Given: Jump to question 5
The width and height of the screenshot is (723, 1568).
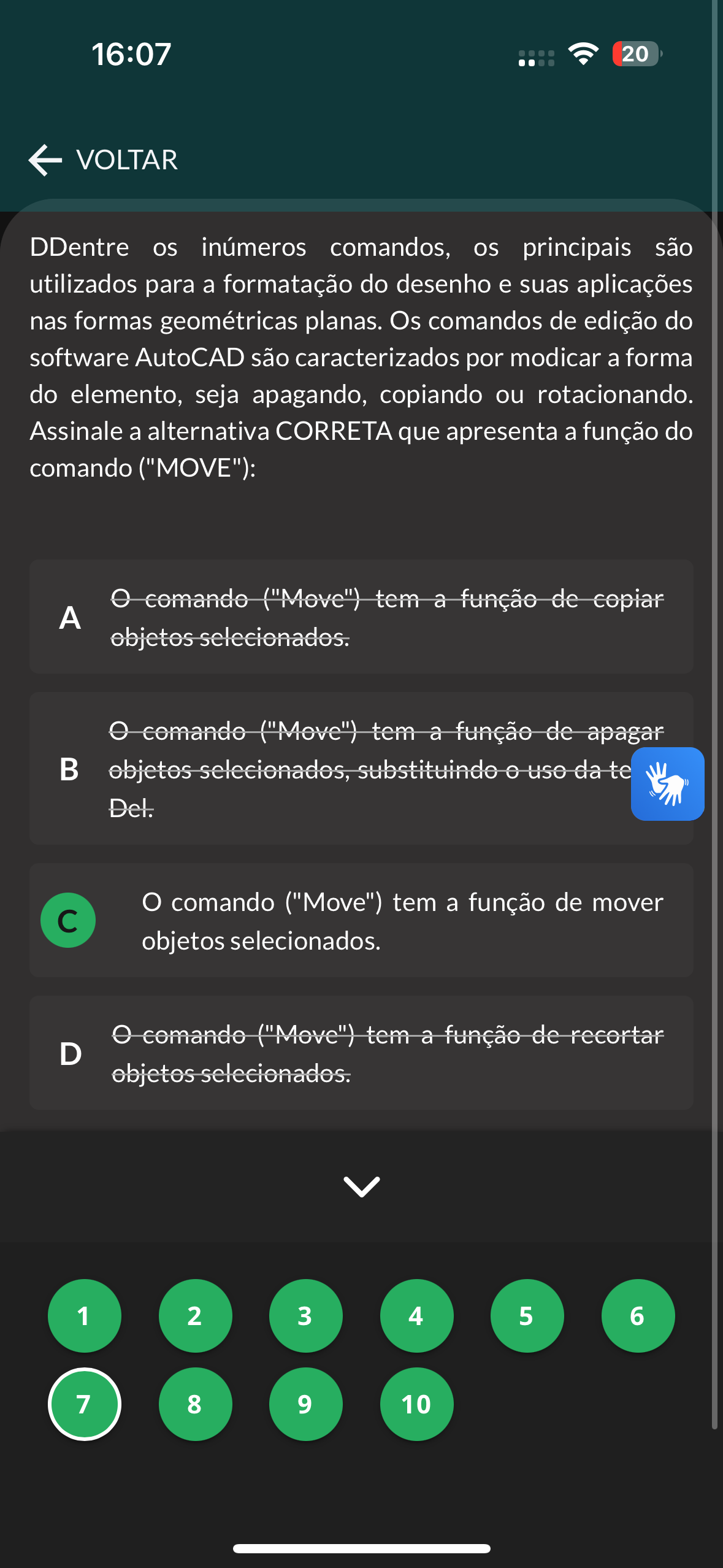Looking at the screenshot, I should tap(527, 1316).
